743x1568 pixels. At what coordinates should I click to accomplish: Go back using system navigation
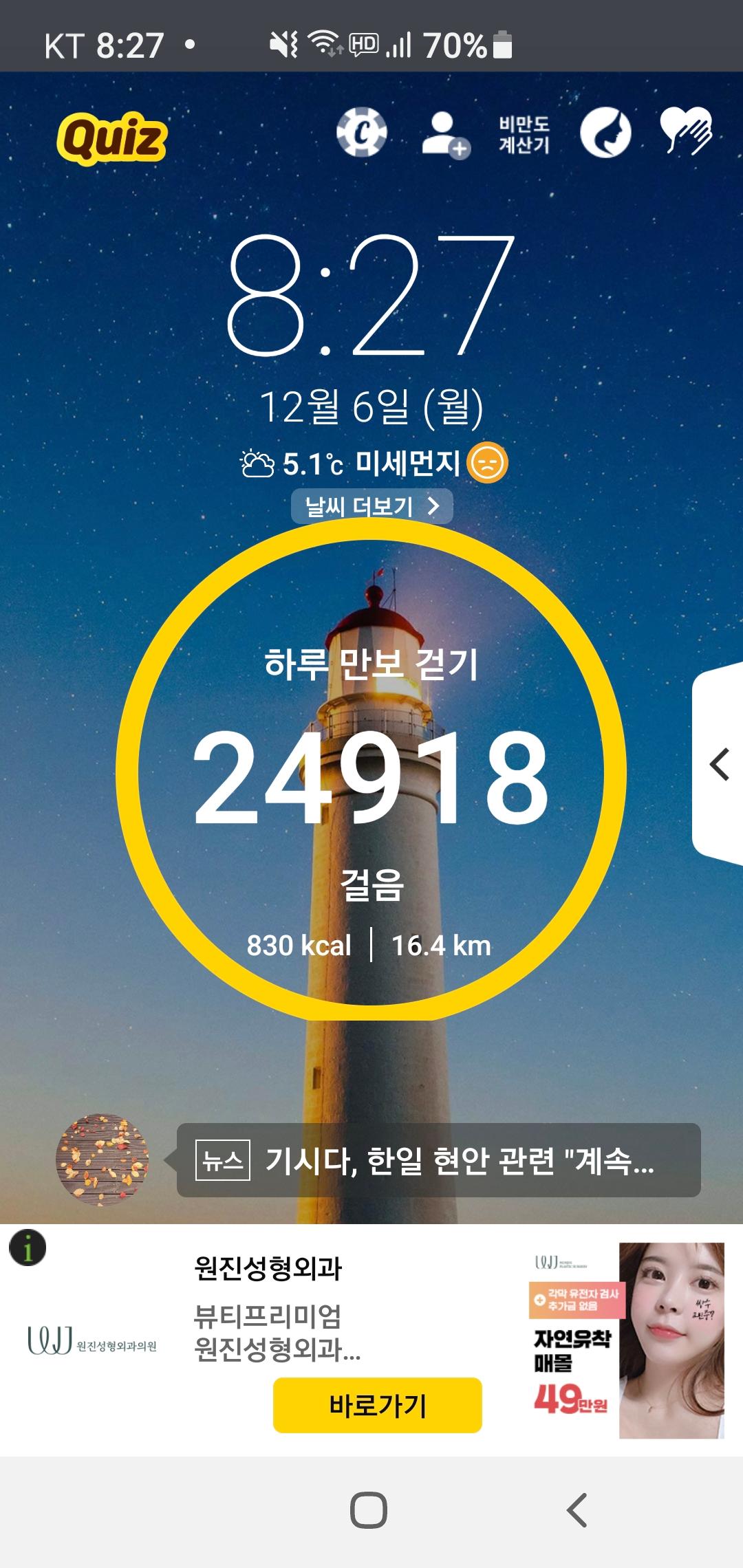(577, 1510)
